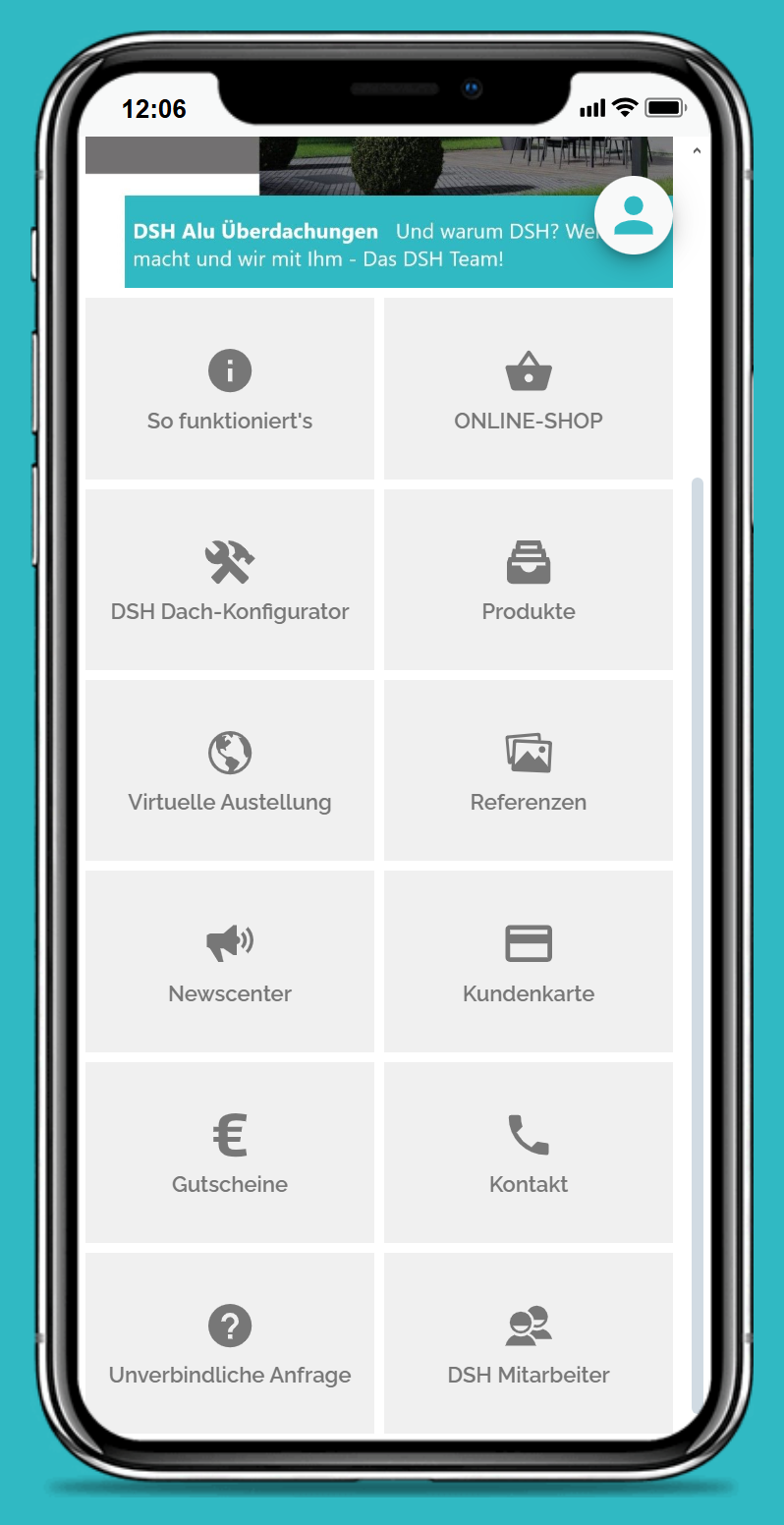This screenshot has width=784, height=1525.
Task: Launch the DSH Dach-Konfigurator
Action: (x=230, y=580)
